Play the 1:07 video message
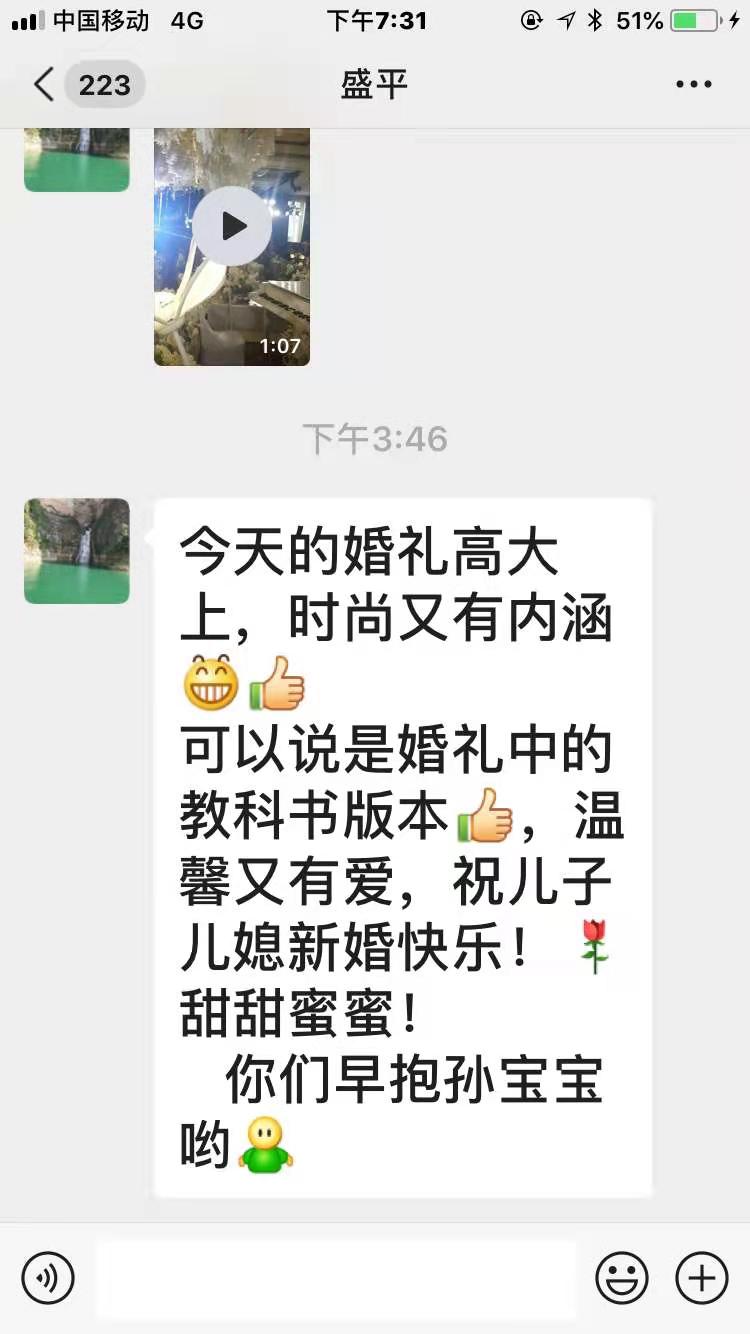Image resolution: width=750 pixels, height=1334 pixels. pos(232,226)
